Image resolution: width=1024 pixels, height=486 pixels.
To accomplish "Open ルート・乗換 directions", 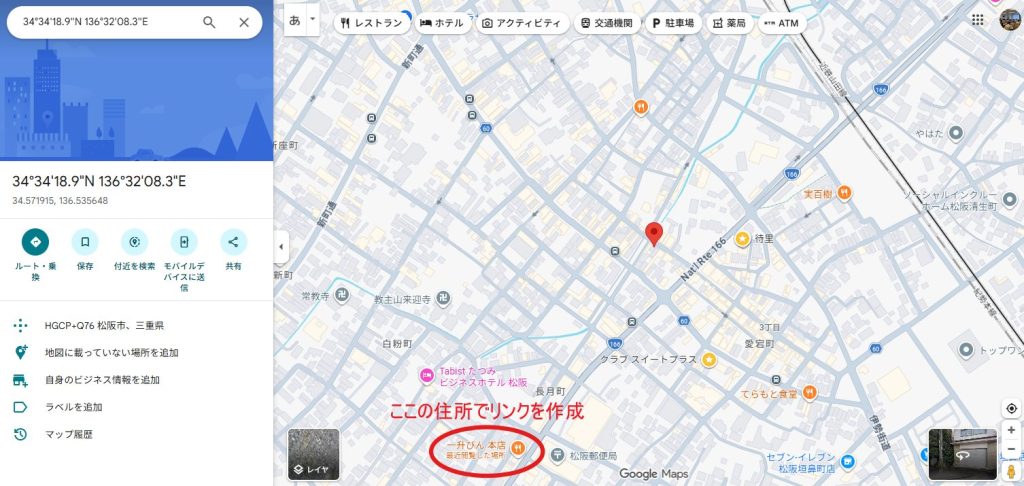I will point(35,242).
